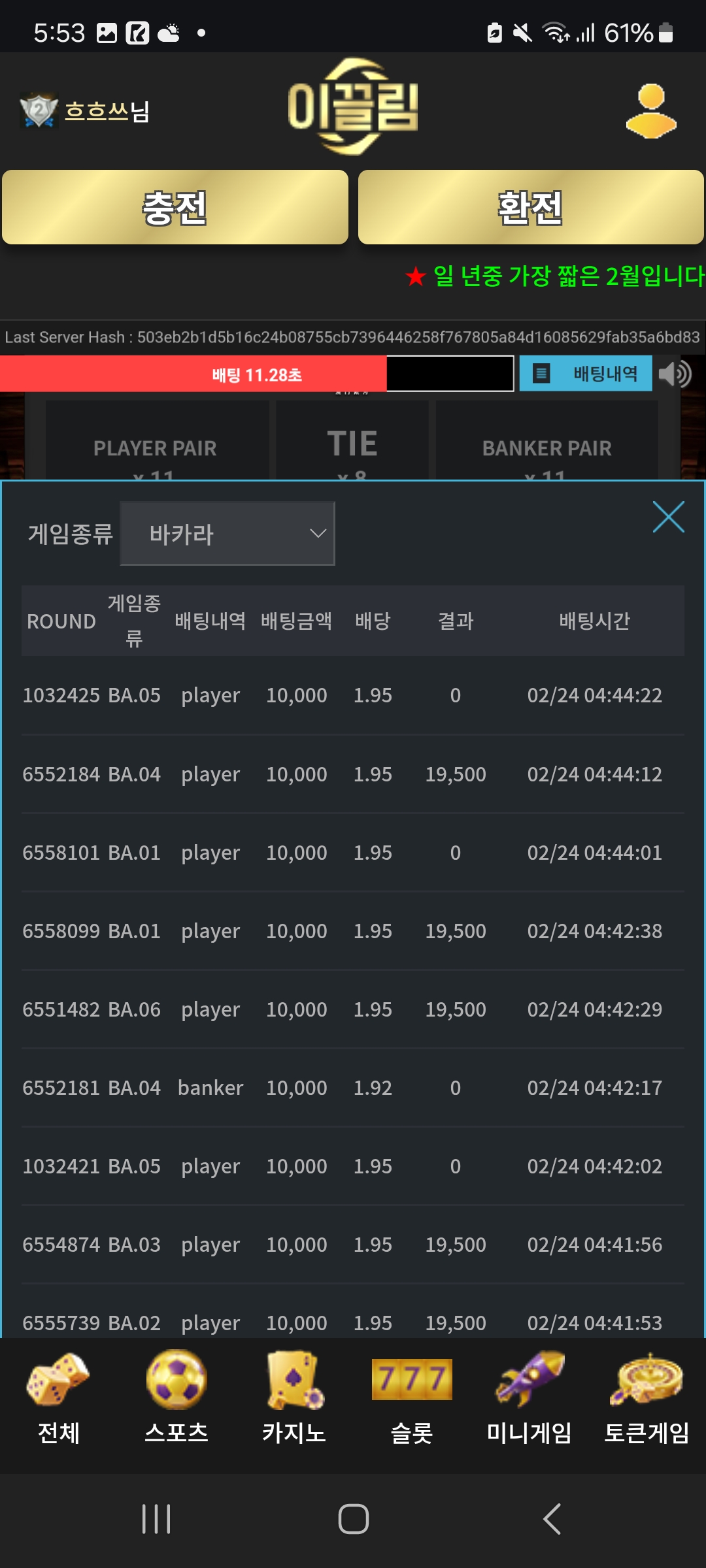This screenshot has height=1568, width=706.
Task: Tap the 충전 deposit button
Action: coord(175,208)
